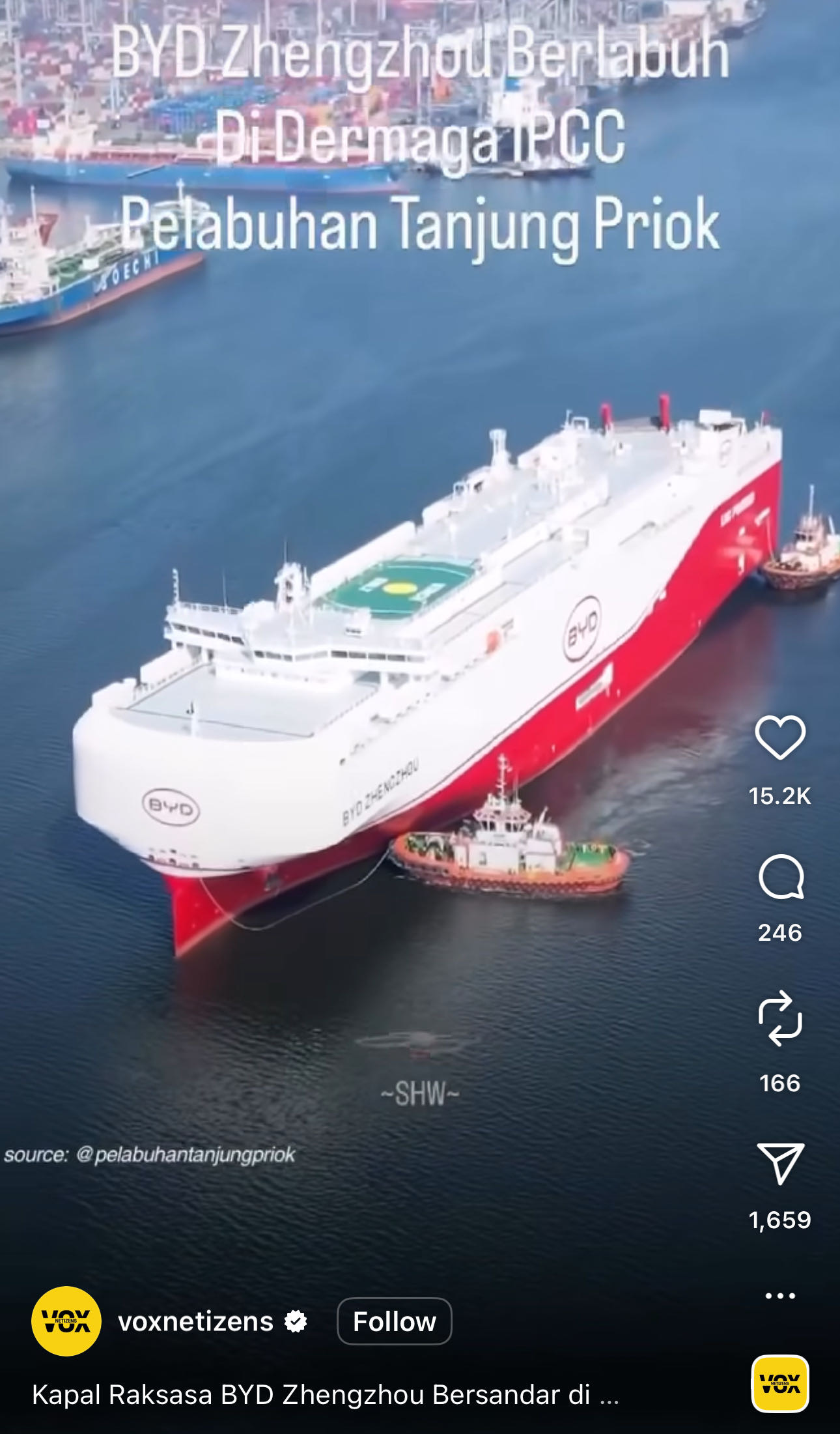Share the reel via the paper plane icon
840x1434 pixels.
[780, 1163]
